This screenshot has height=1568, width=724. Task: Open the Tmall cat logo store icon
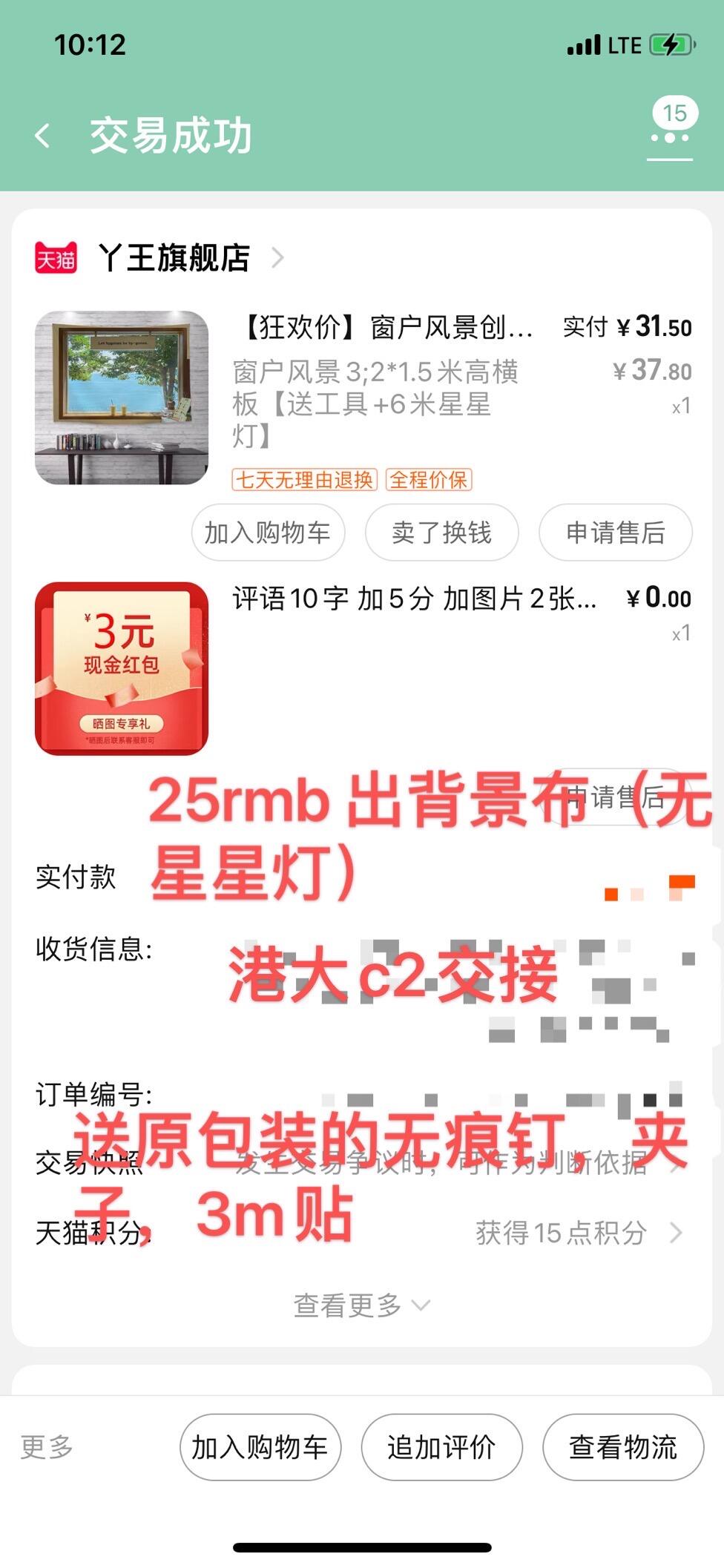pos(55,258)
